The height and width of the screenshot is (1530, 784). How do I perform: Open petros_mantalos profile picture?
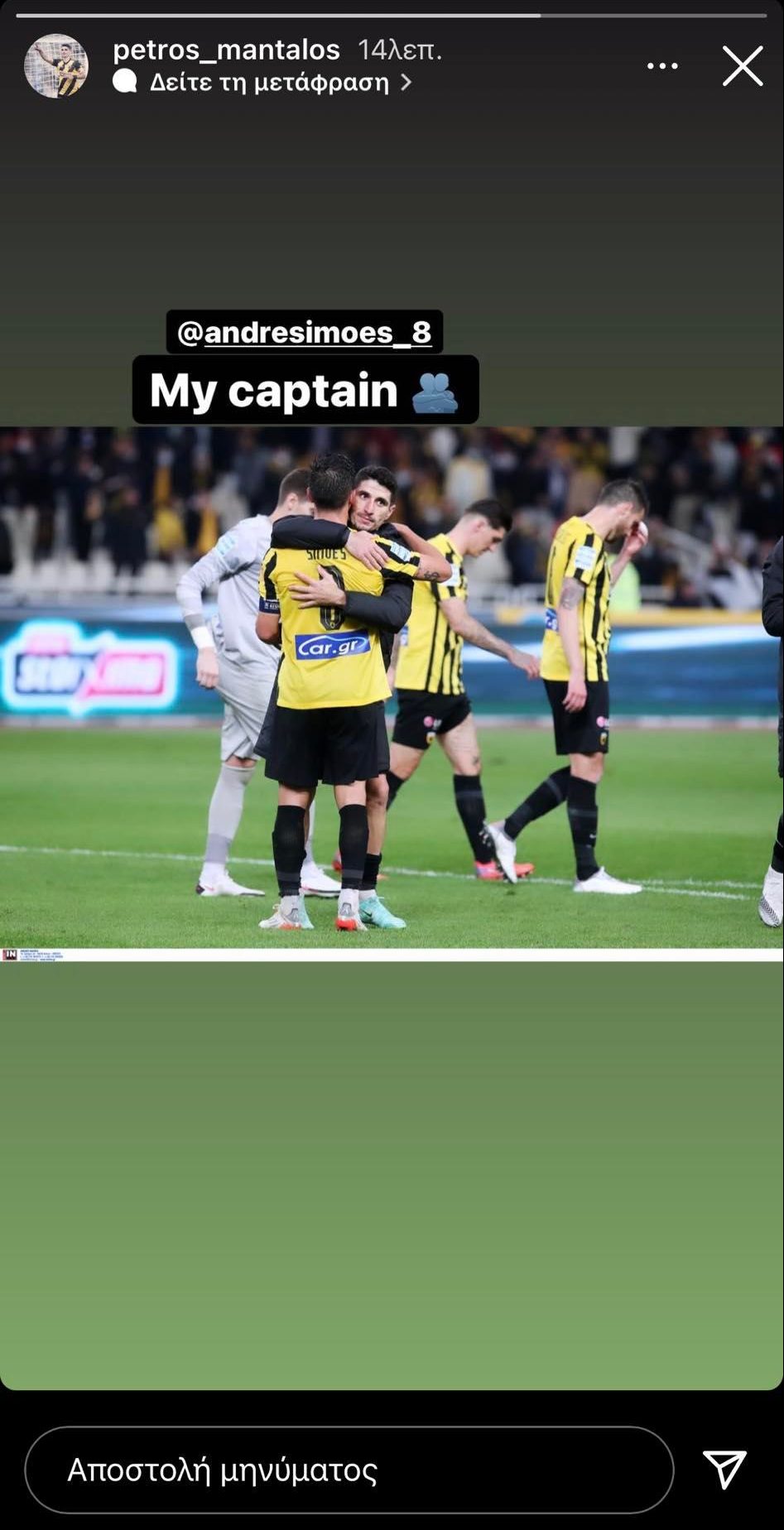point(55,66)
